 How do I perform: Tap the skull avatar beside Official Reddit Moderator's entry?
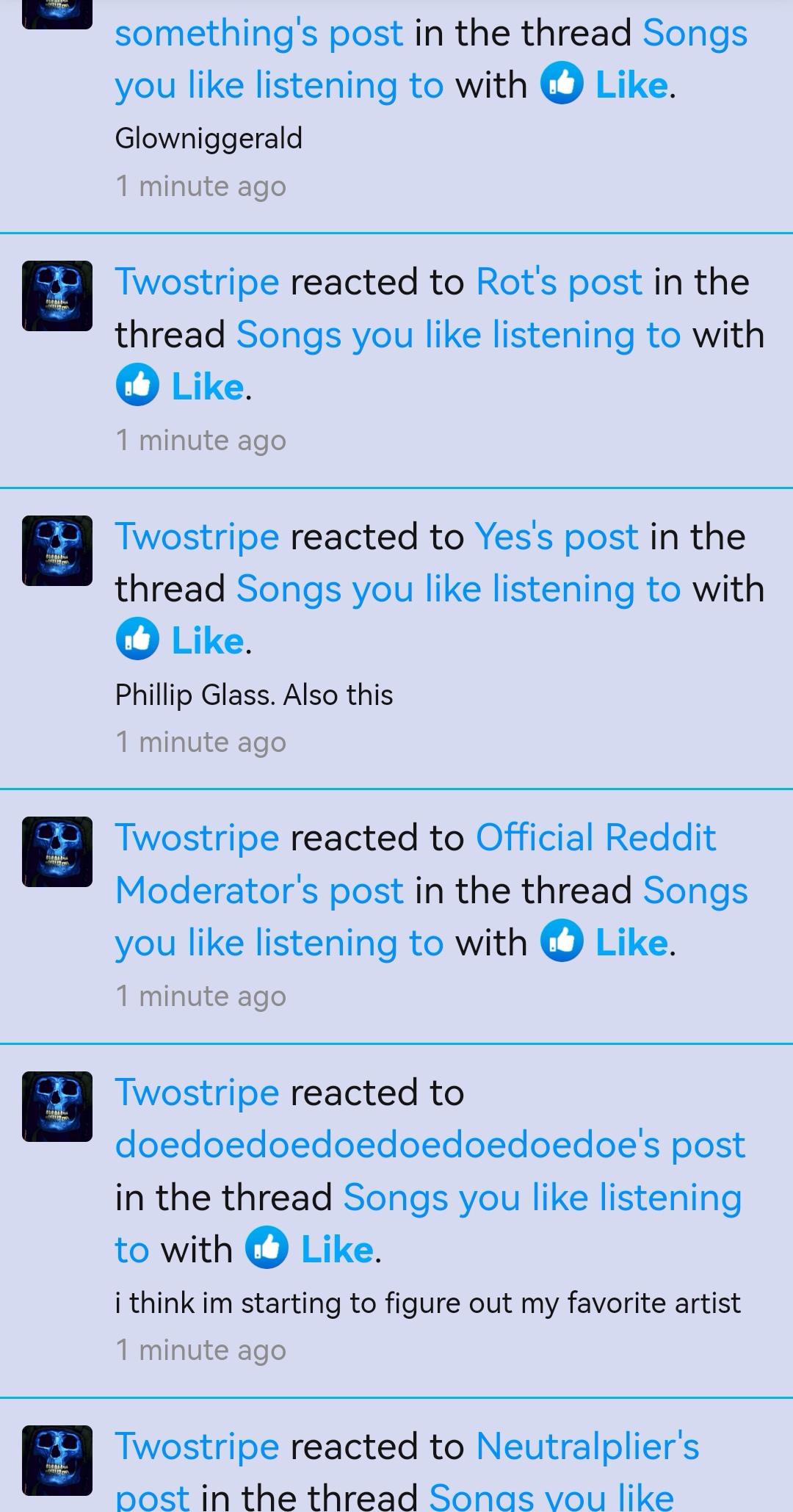coord(57,852)
